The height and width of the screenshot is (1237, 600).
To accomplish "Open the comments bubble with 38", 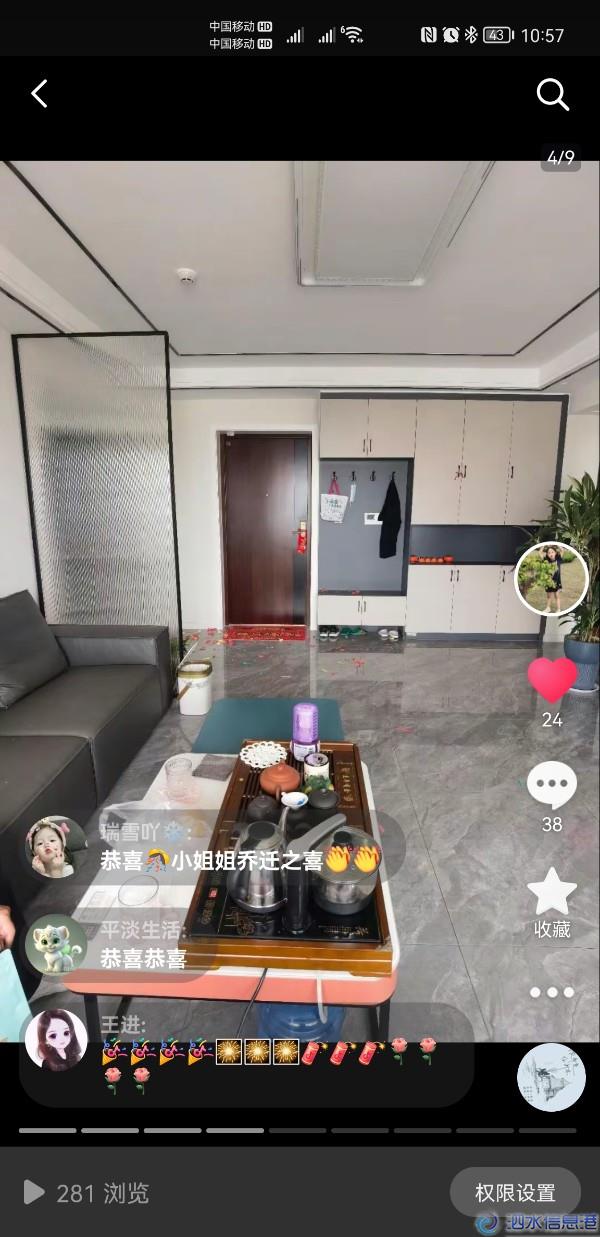I will point(552,786).
